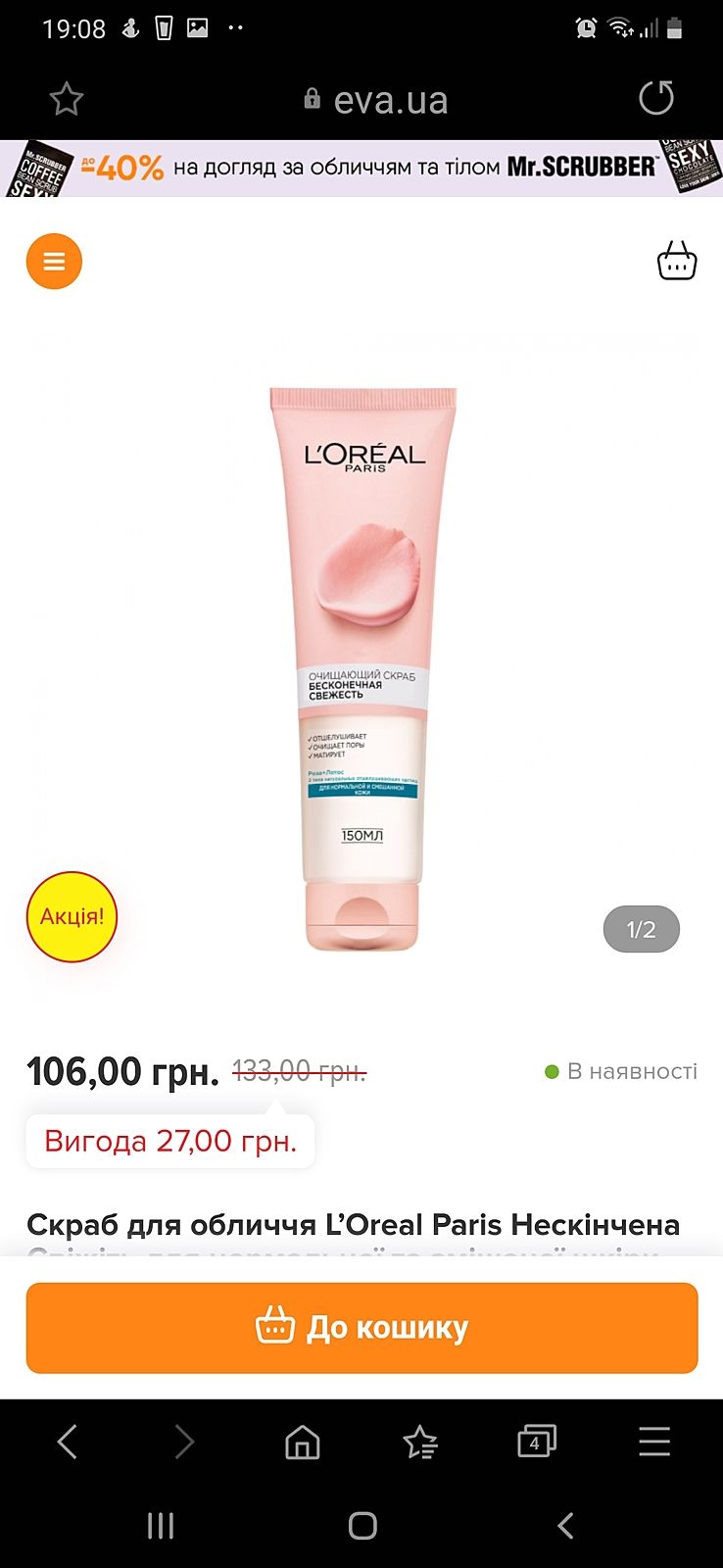Open the Mr.Scrubber -40% promo banner
Image resolution: width=723 pixels, height=1568 pixels.
[x=361, y=168]
